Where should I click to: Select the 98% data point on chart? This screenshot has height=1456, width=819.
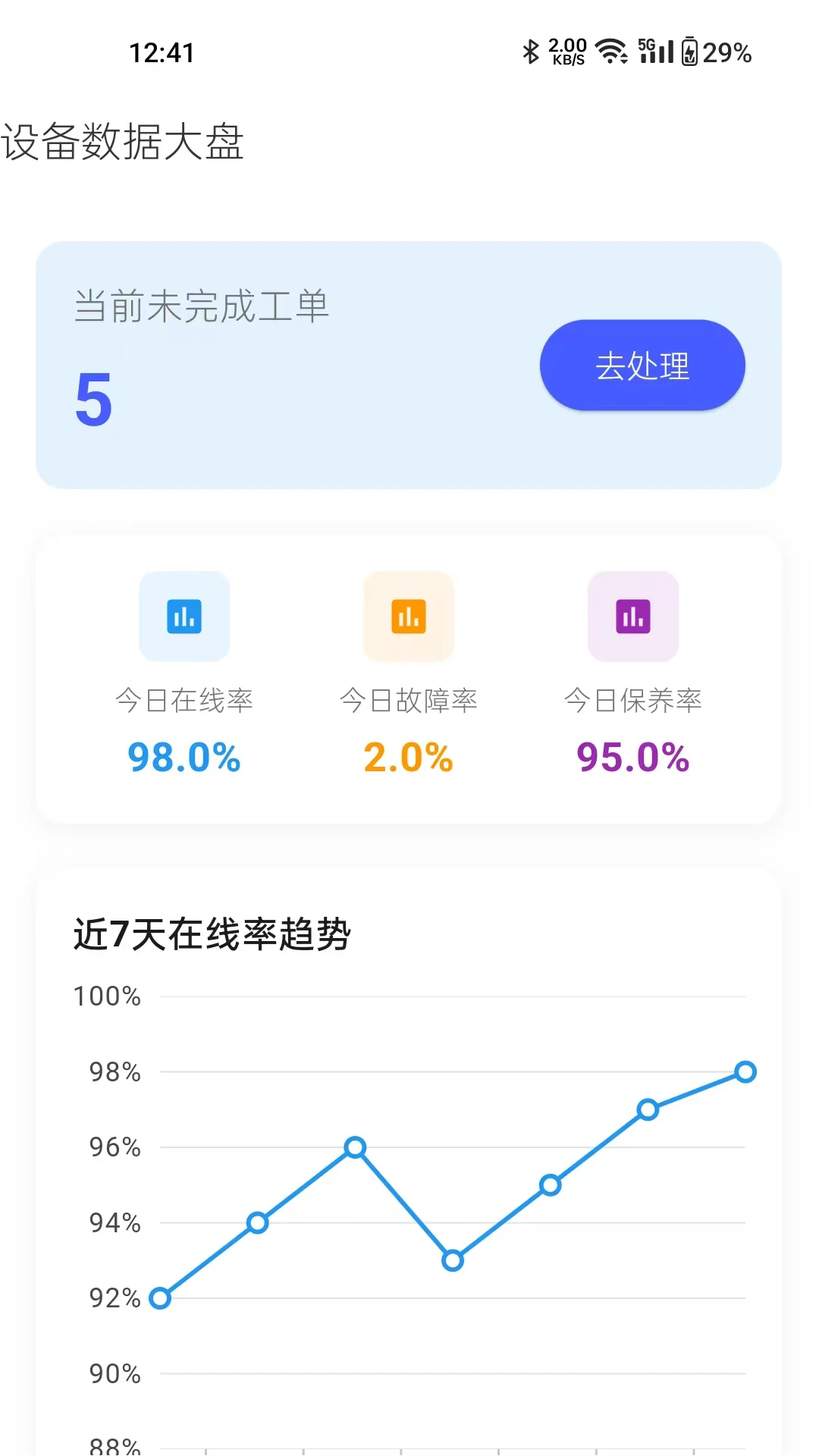point(745,1072)
